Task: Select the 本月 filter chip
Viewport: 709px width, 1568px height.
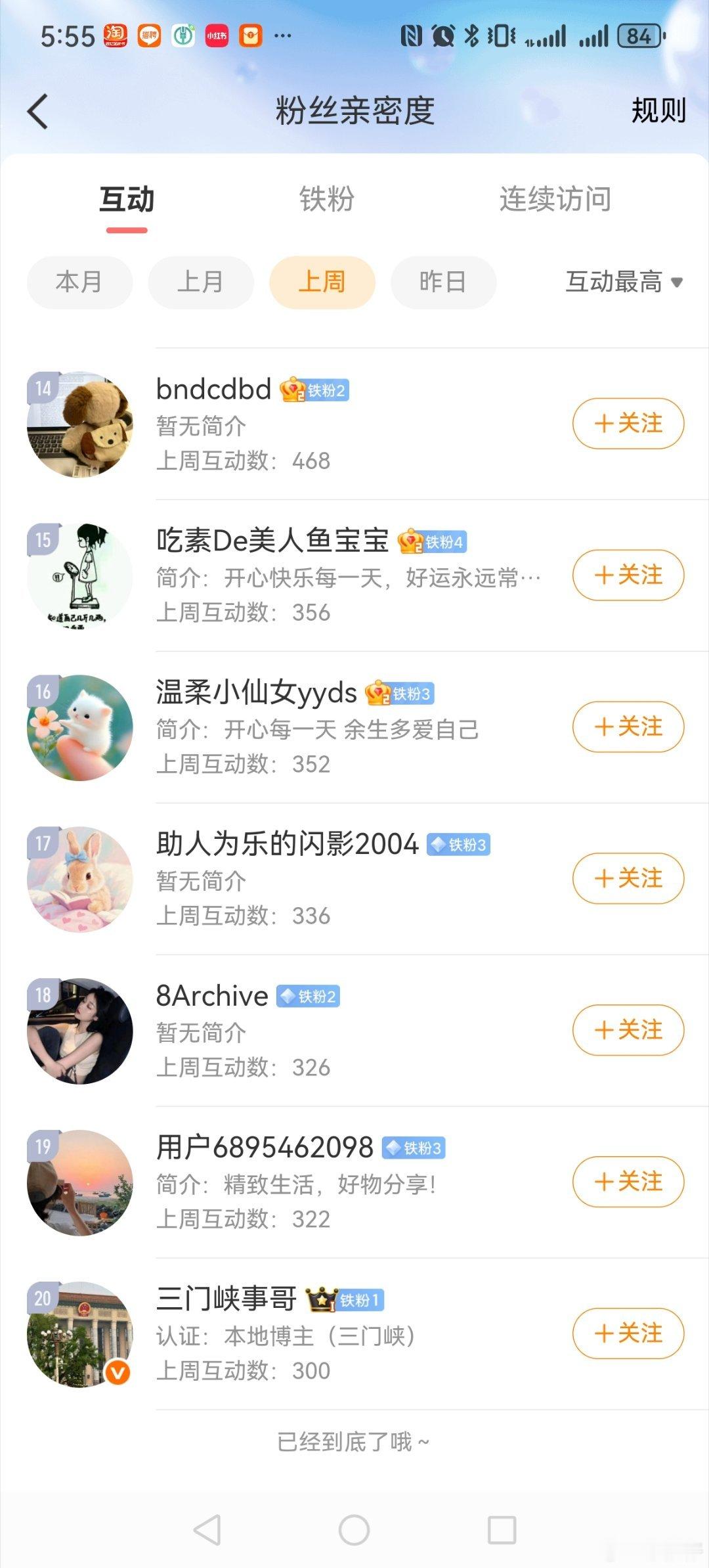Action: coord(79,282)
